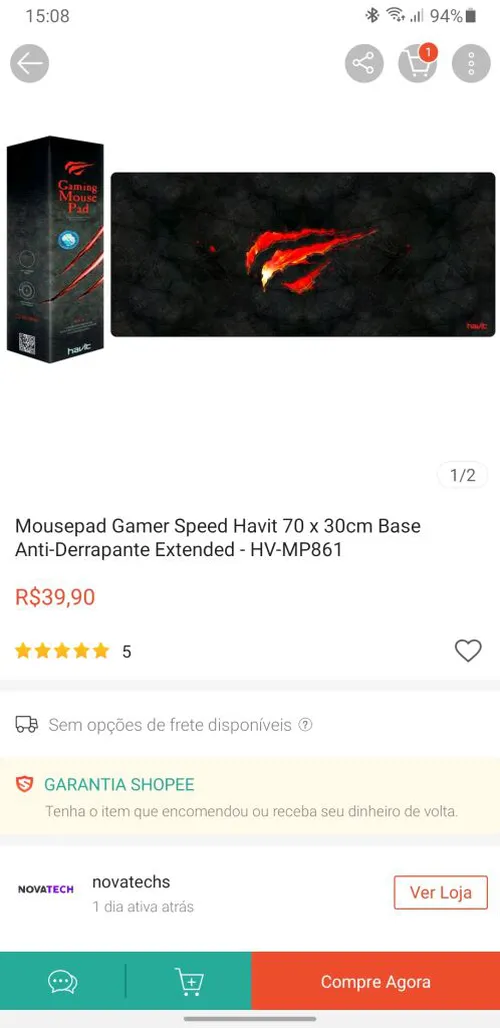Tap Ver Loja to visit store
The image size is (500, 1028).
tap(440, 892)
